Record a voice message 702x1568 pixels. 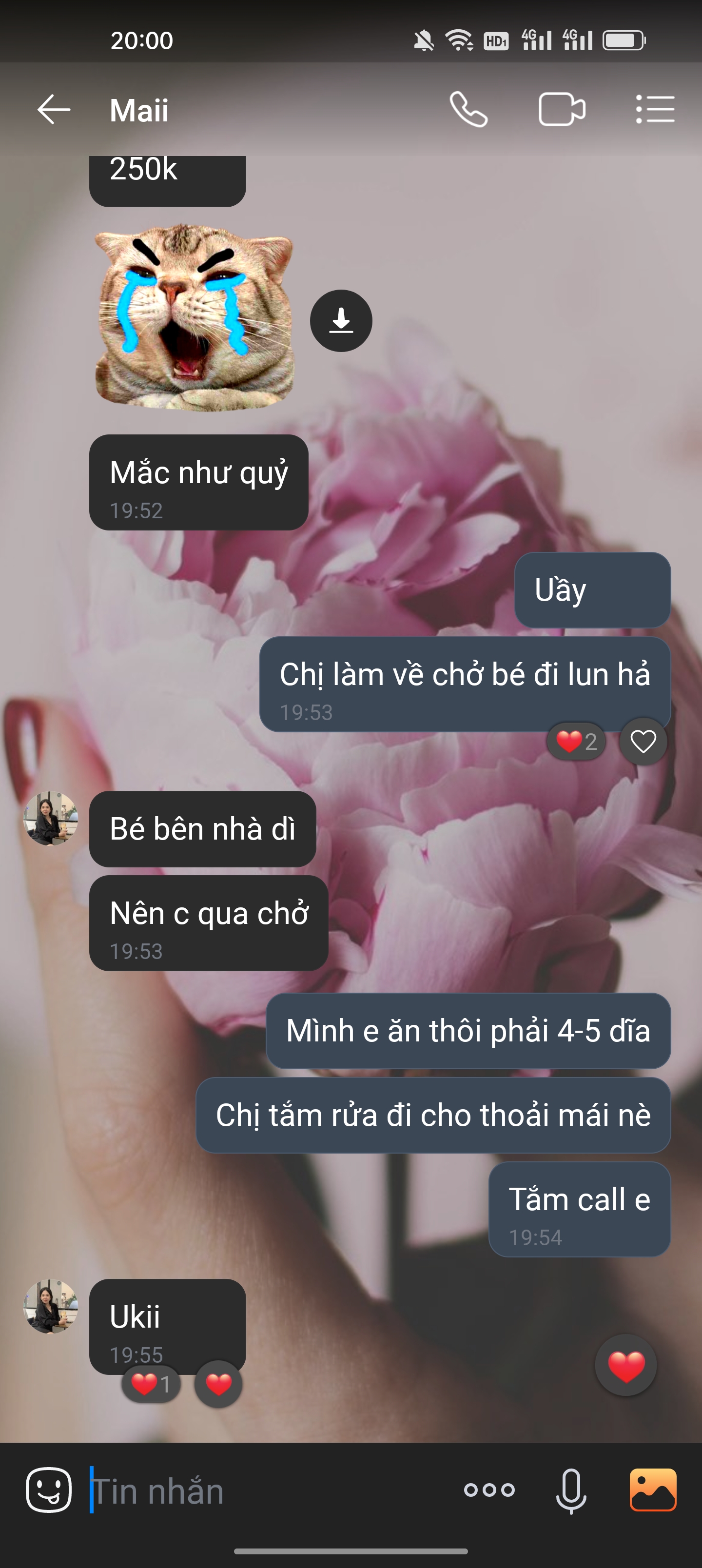(x=571, y=1490)
